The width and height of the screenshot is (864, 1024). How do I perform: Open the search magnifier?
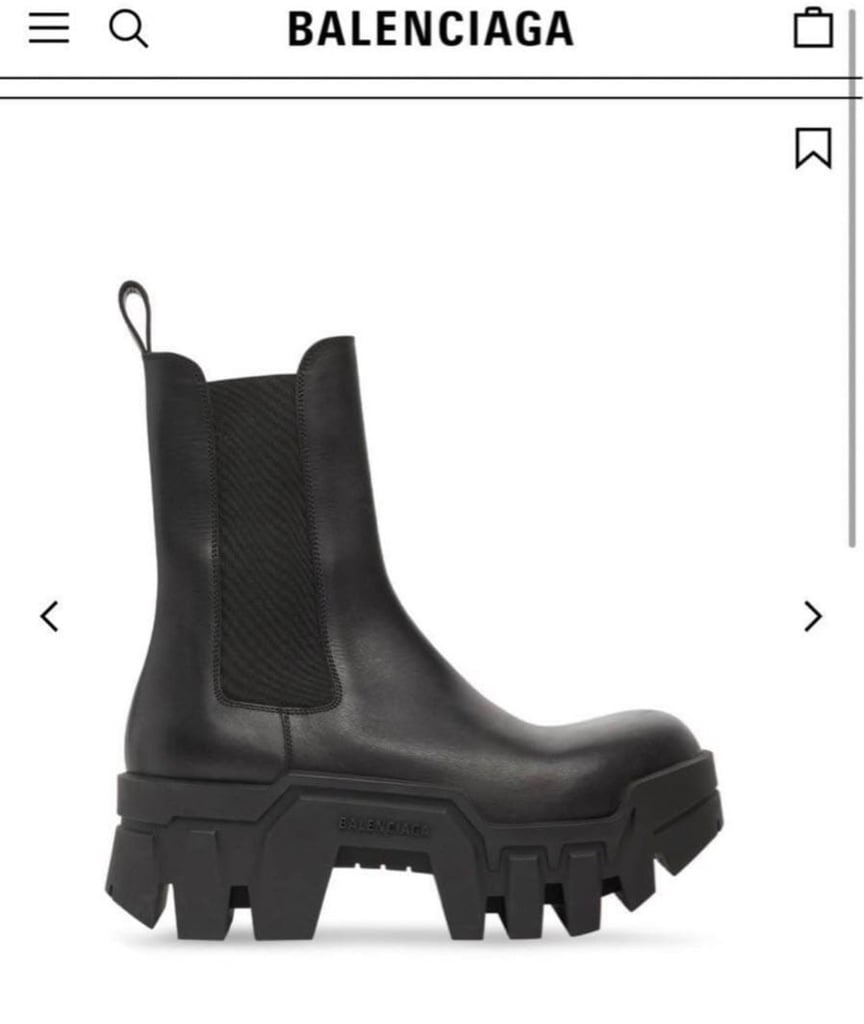point(128,29)
